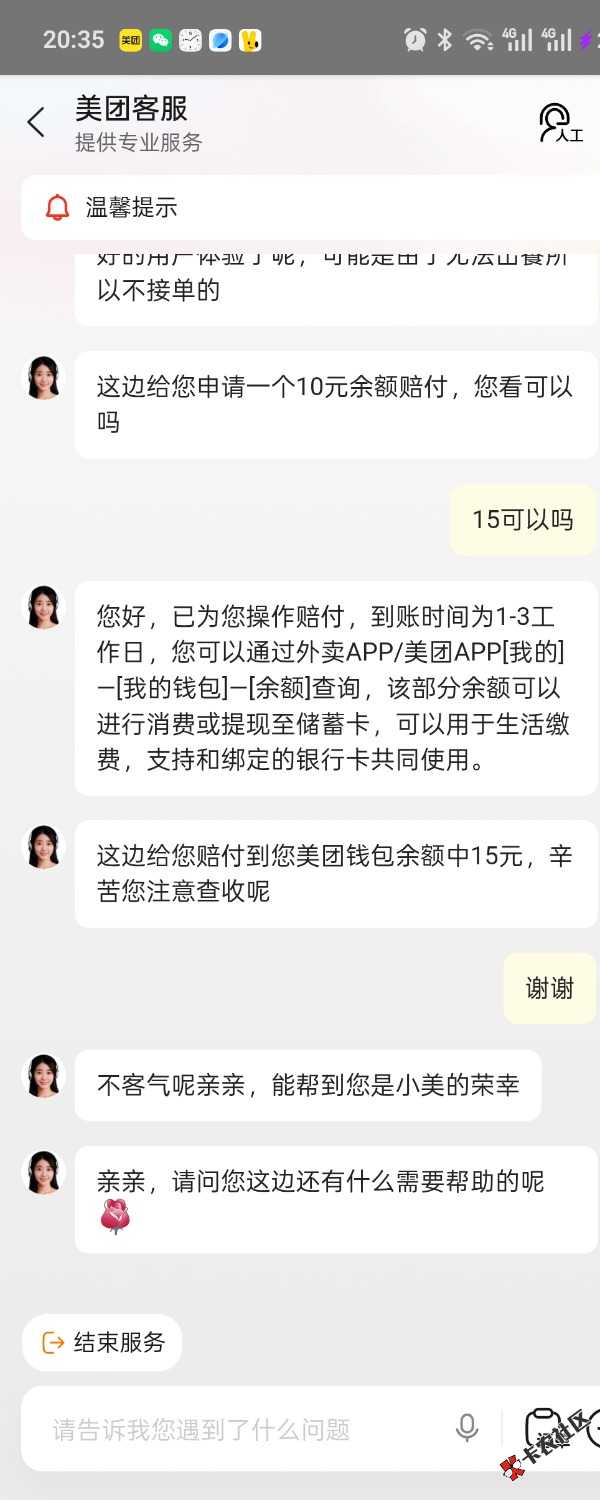This screenshot has height=1500, width=600.
Task: Start voice input with the microphone icon
Action: 466,1428
